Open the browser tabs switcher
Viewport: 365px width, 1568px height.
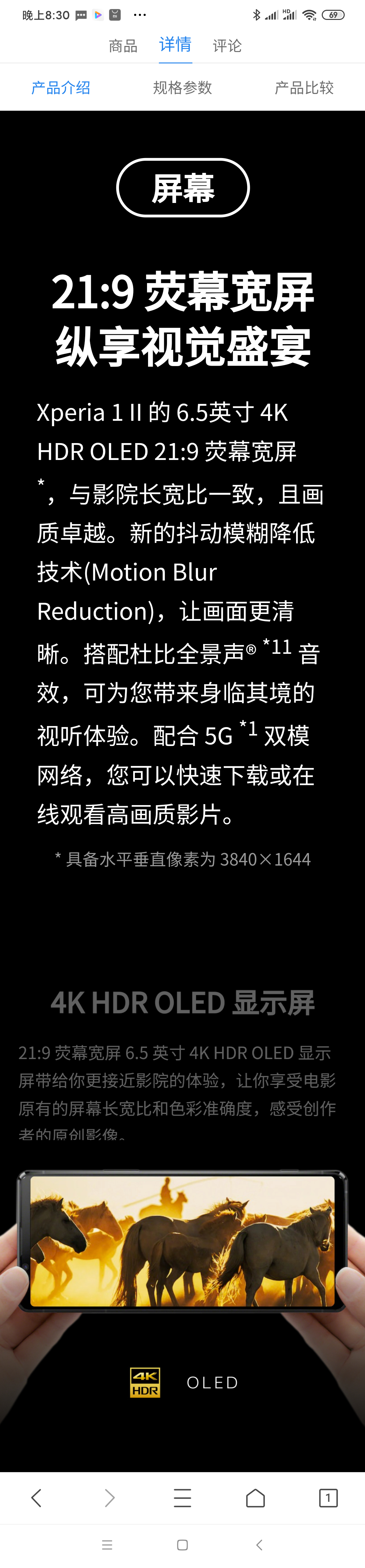click(x=328, y=1497)
